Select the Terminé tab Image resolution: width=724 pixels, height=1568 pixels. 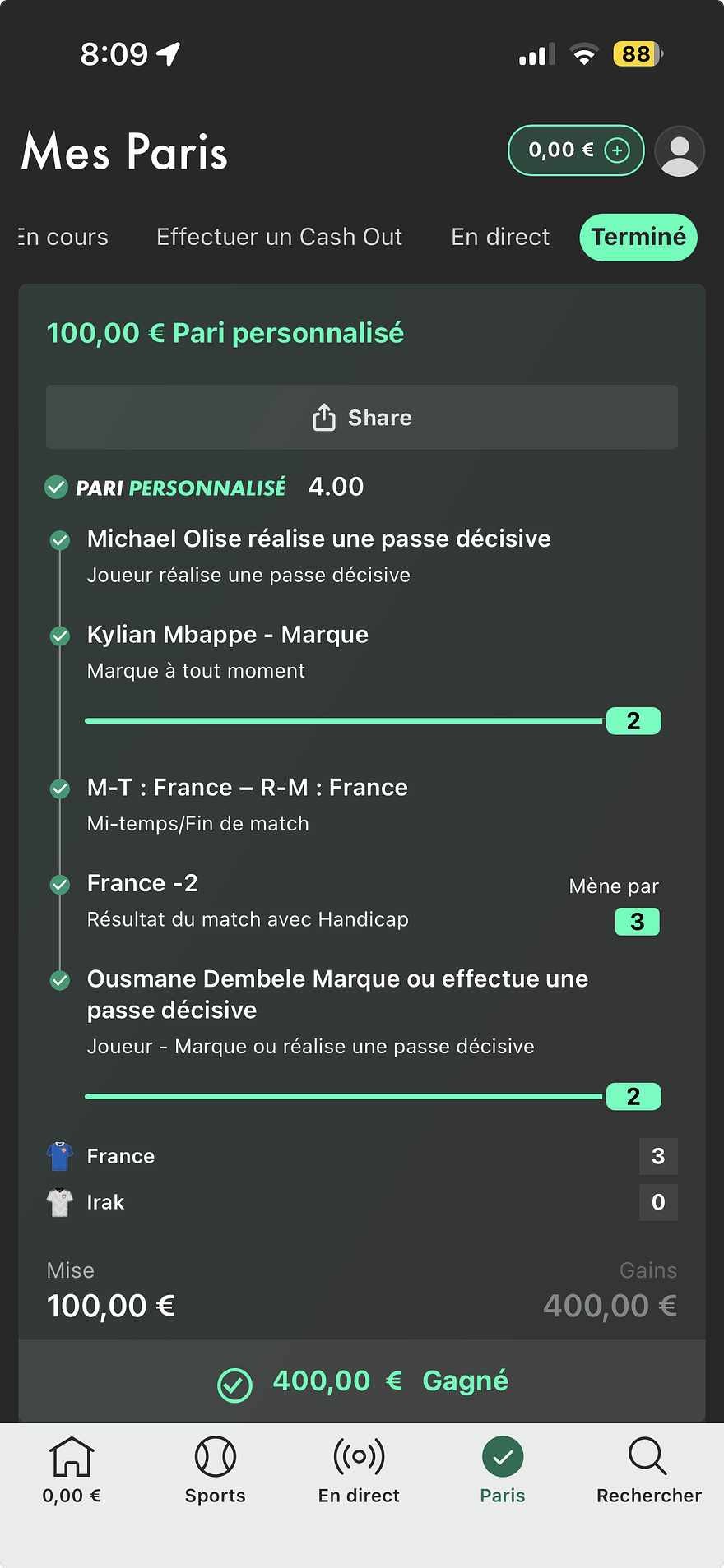coord(638,237)
